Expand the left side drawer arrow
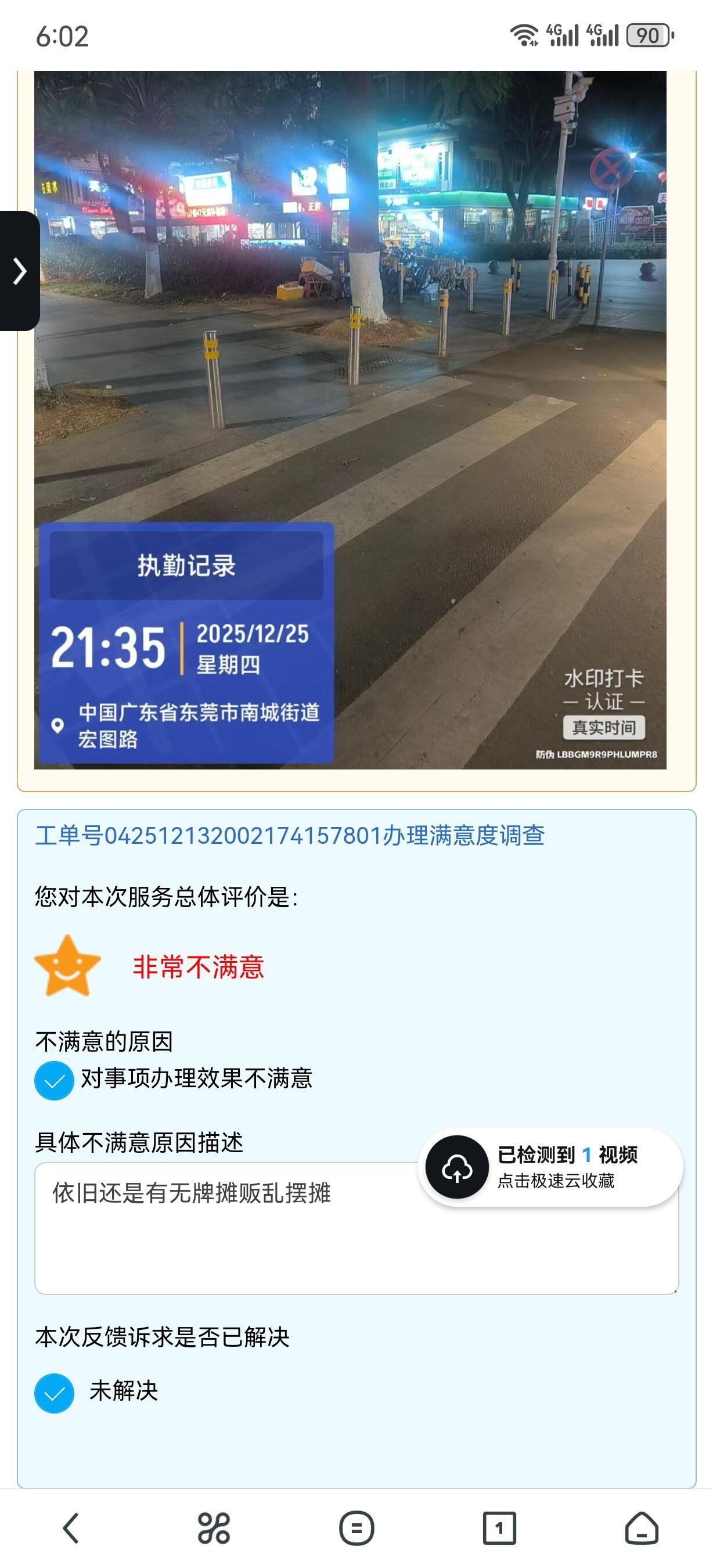 click(x=20, y=271)
